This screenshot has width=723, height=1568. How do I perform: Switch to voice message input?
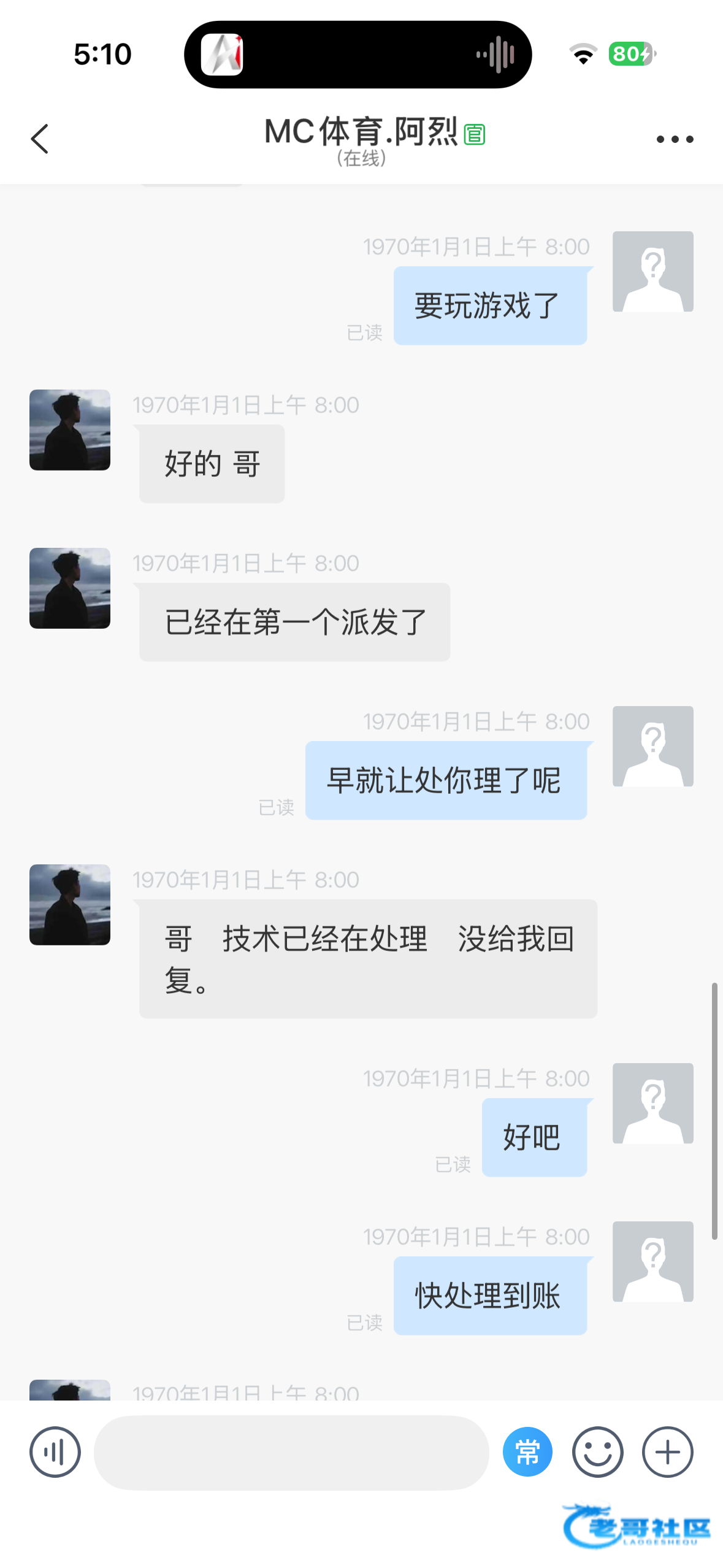(x=55, y=1452)
